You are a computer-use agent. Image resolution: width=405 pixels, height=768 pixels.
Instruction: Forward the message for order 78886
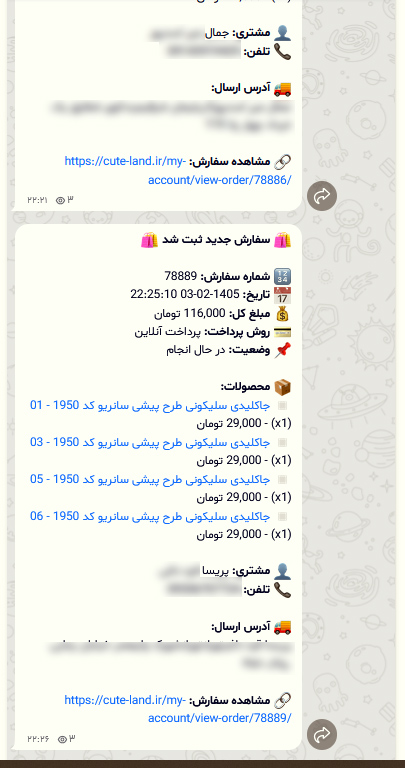point(322,196)
